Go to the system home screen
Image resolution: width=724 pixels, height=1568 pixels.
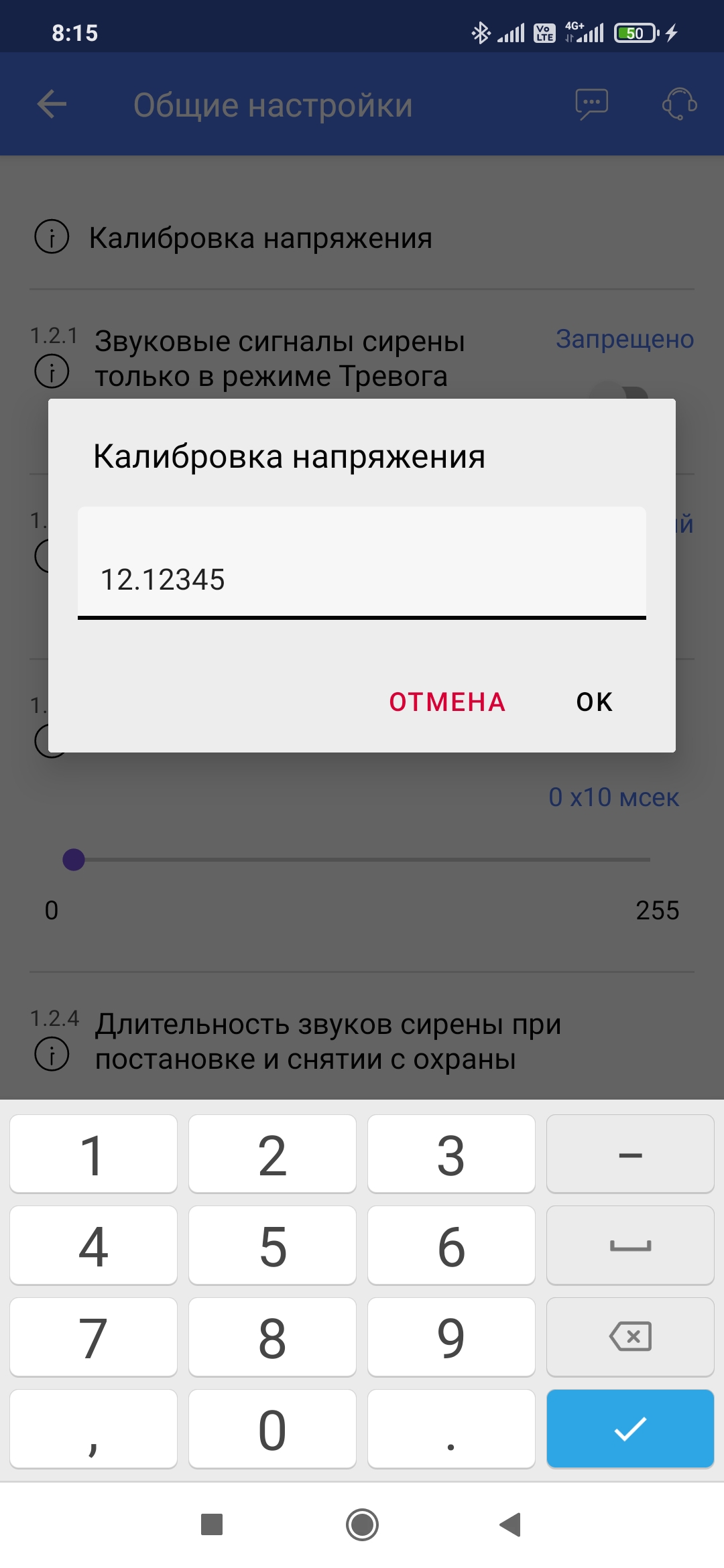[362, 1524]
